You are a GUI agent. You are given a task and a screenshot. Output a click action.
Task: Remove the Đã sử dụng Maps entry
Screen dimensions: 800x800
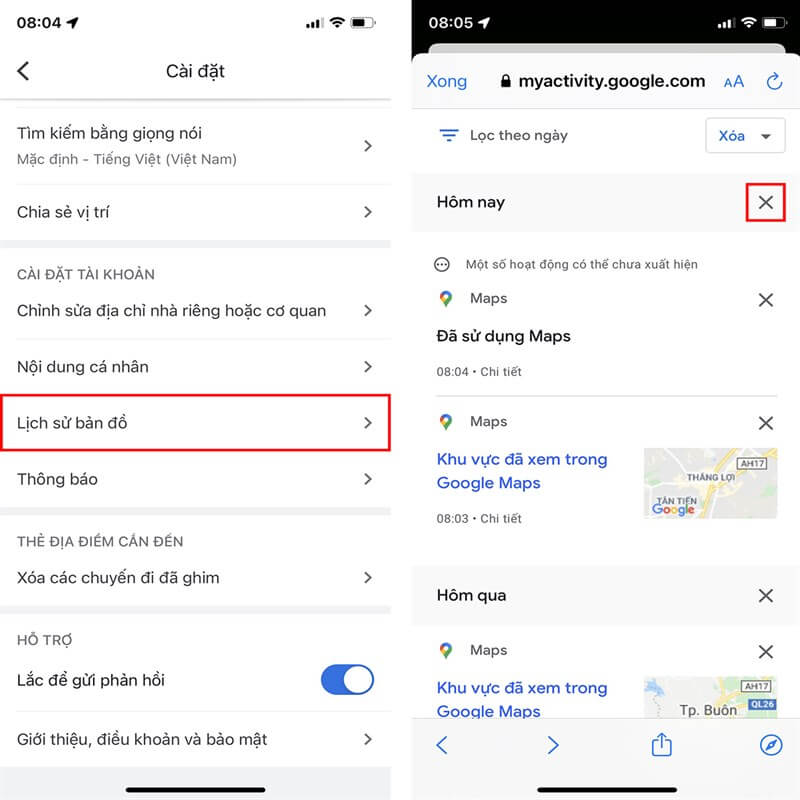[765, 300]
